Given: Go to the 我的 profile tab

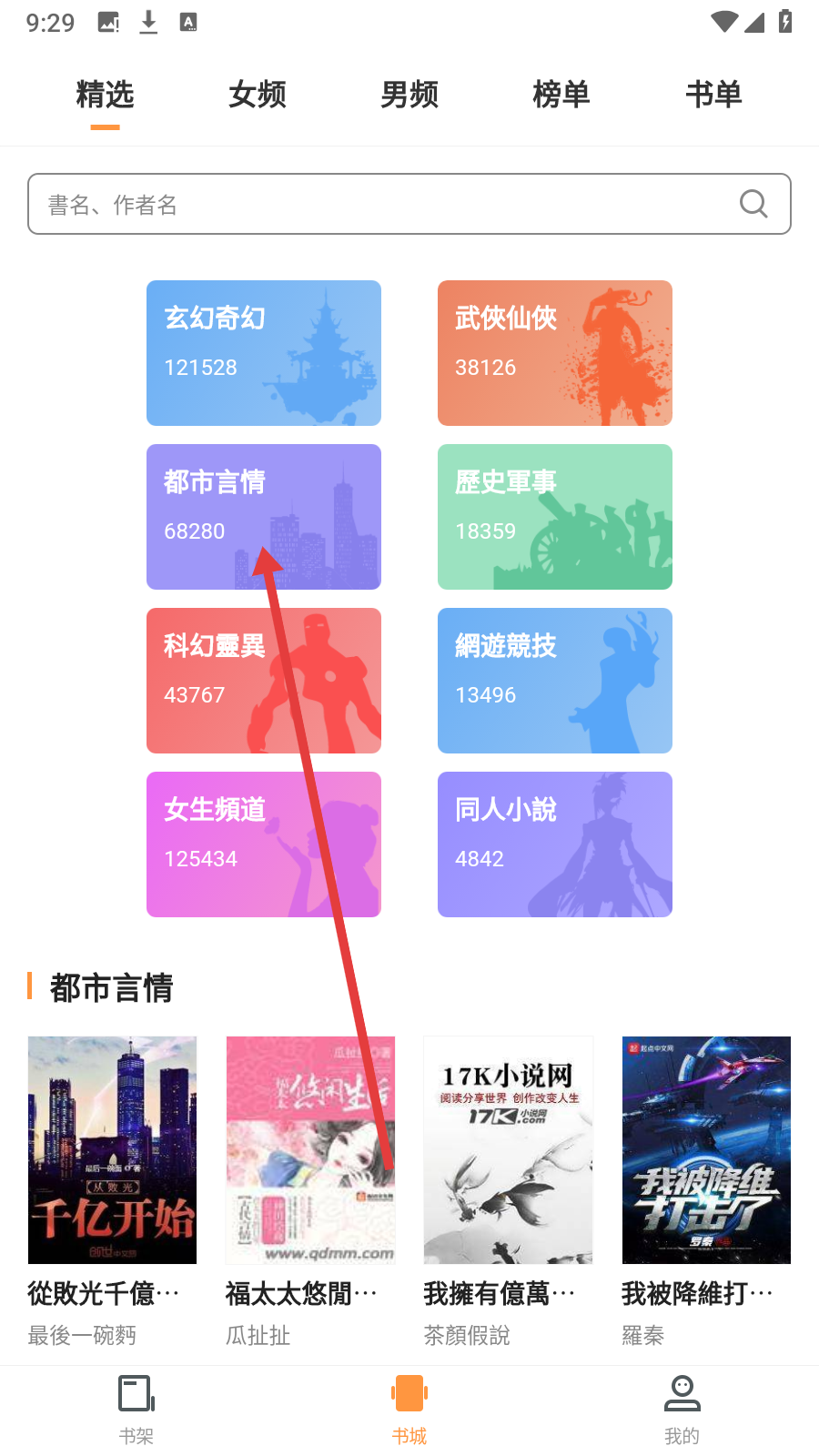Looking at the screenshot, I should click(x=682, y=1409).
